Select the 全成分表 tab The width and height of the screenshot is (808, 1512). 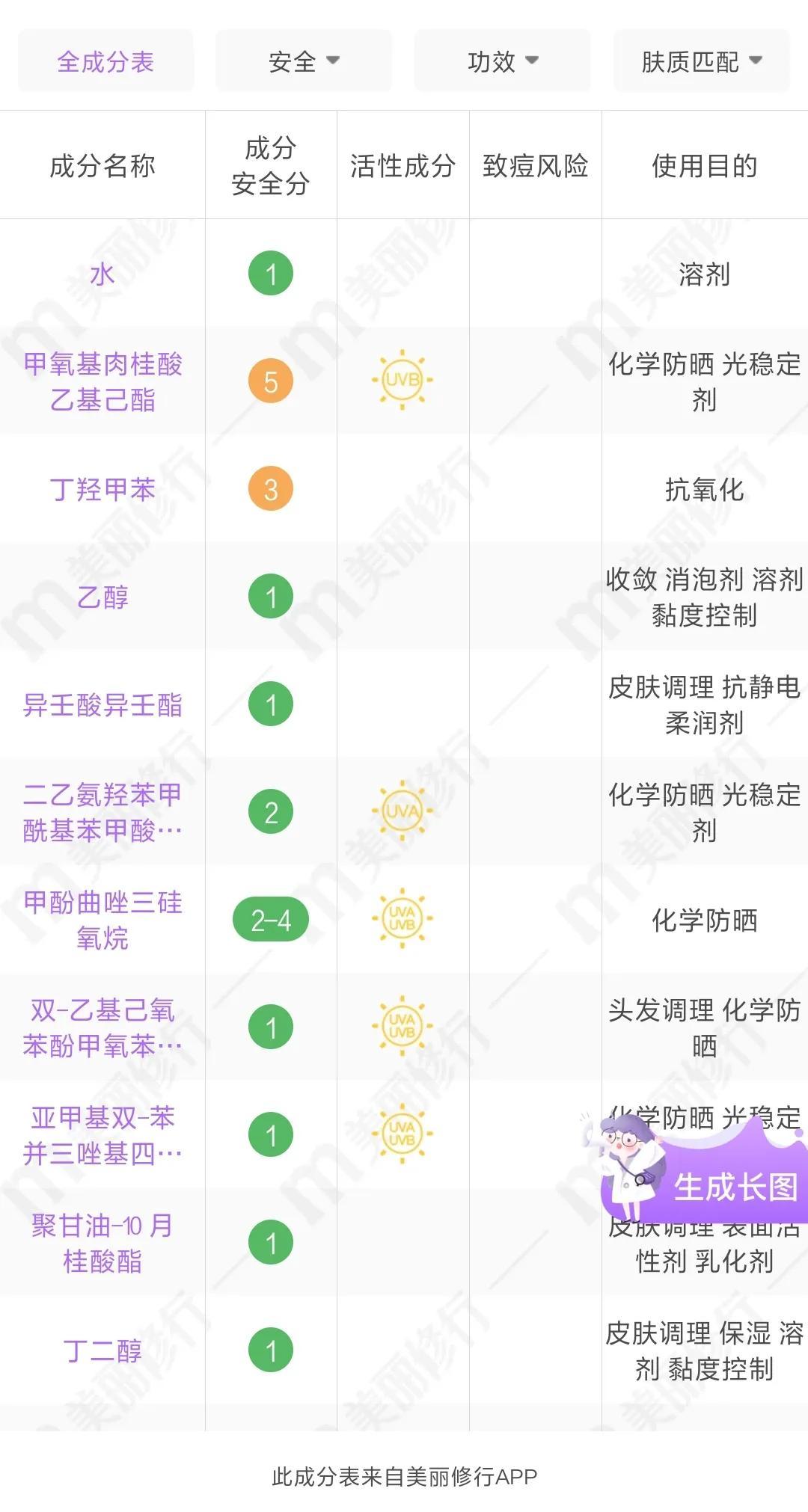(x=105, y=61)
